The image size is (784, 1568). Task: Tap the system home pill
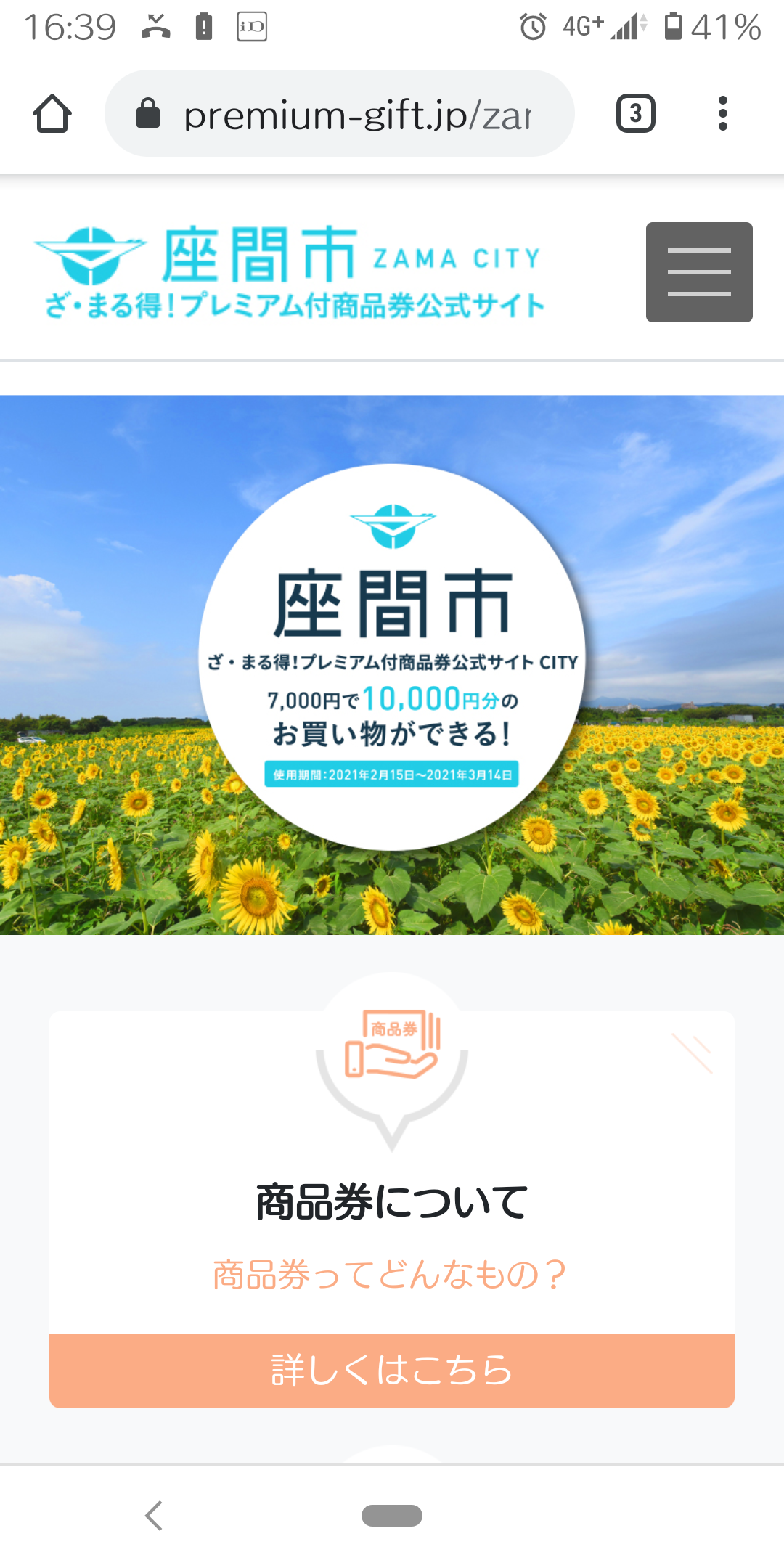point(392,1516)
